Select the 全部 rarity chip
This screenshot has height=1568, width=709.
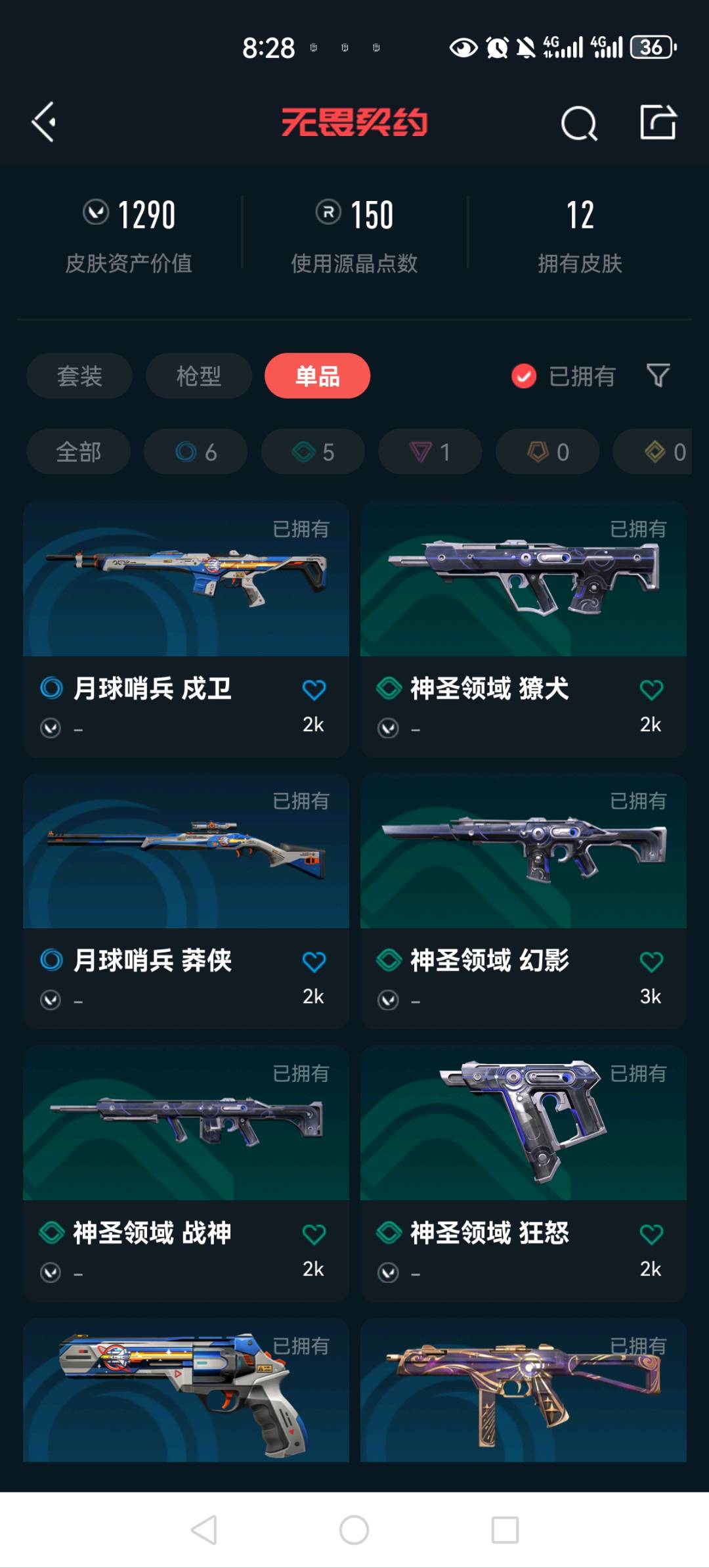pyautogui.click(x=79, y=452)
